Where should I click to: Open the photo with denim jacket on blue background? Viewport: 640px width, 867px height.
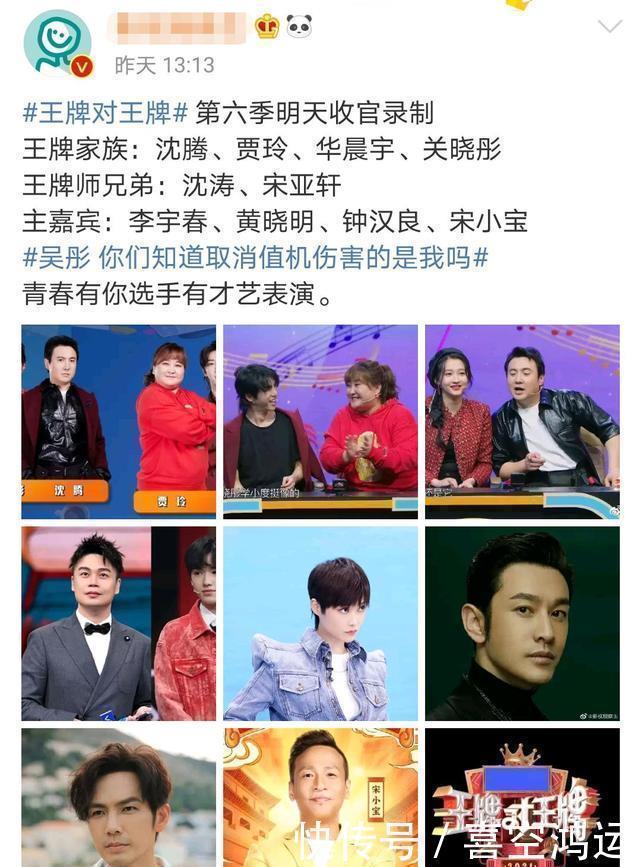pos(320,623)
